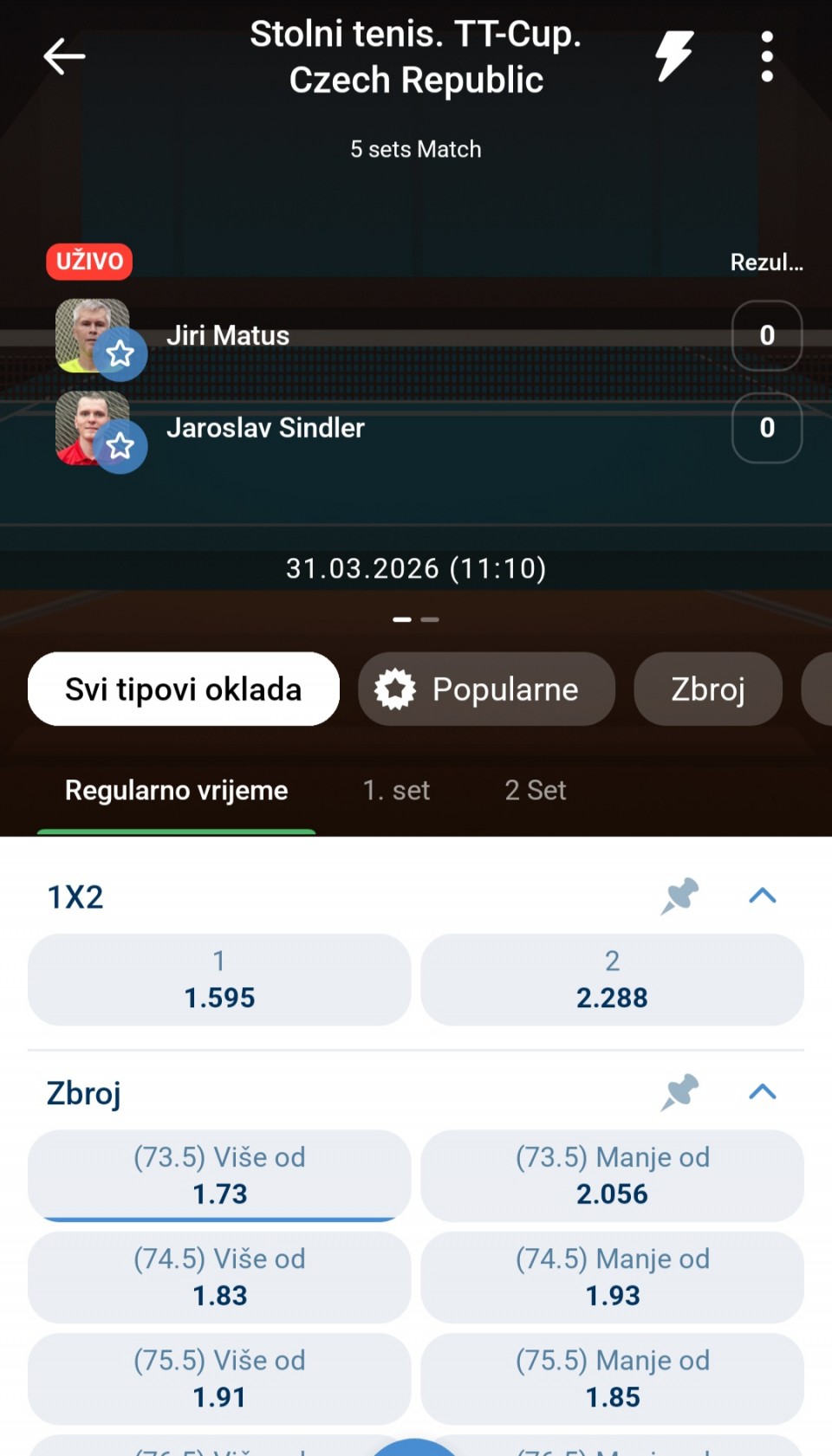Select the Zbroj filter chip
The width and height of the screenshot is (832, 1456).
coord(707,689)
